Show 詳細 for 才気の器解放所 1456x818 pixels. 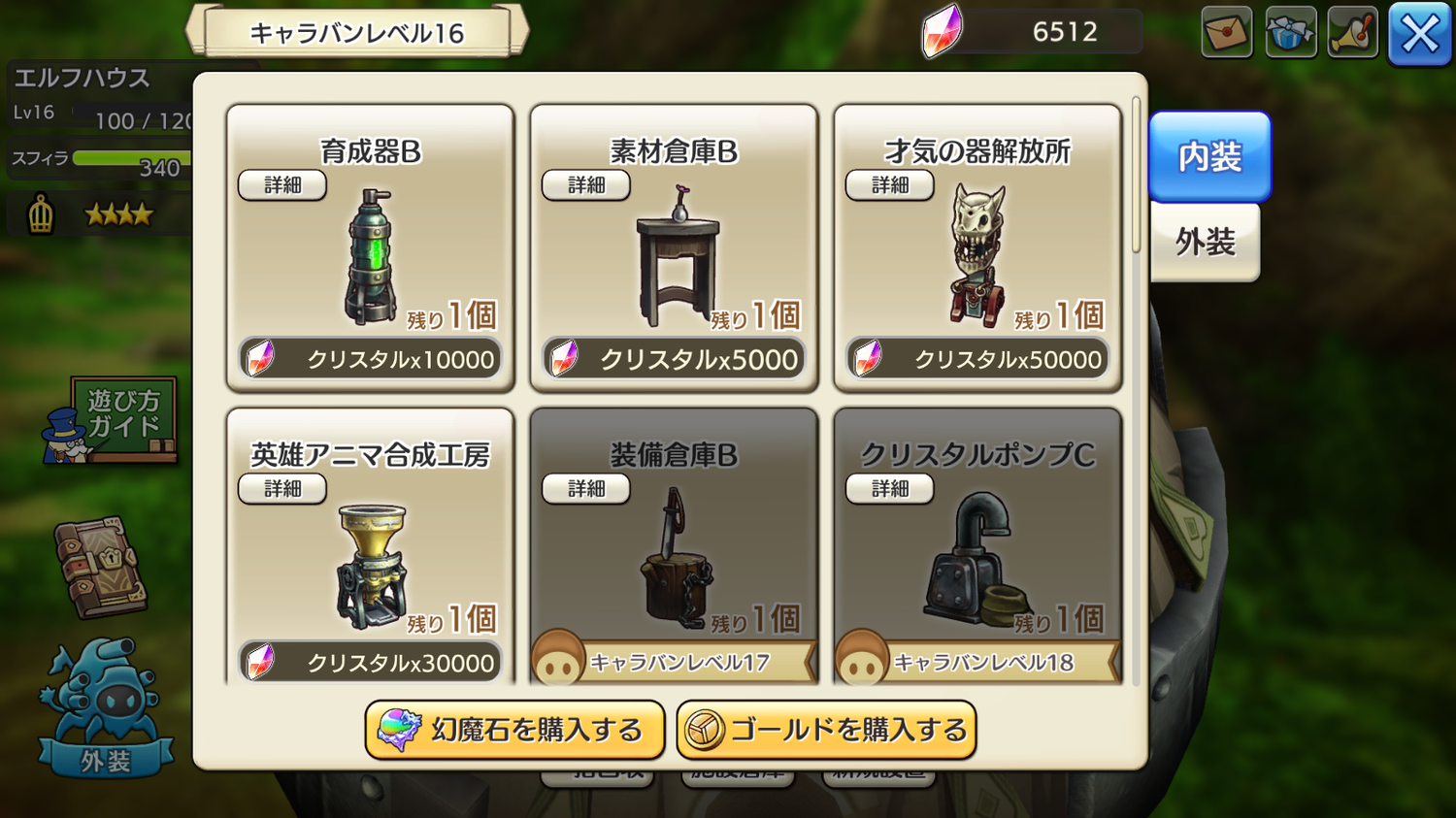pos(889,184)
